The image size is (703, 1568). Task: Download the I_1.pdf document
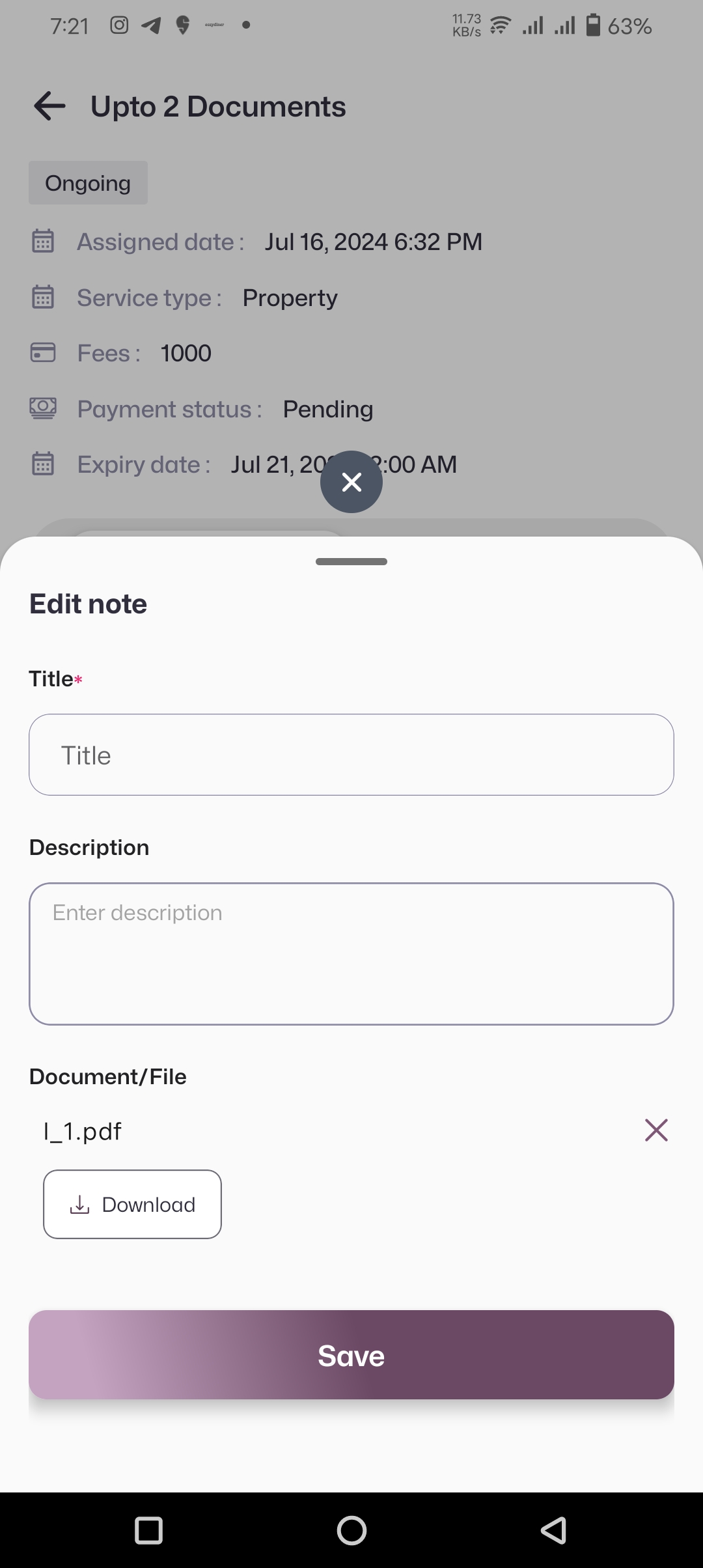[x=132, y=1205]
